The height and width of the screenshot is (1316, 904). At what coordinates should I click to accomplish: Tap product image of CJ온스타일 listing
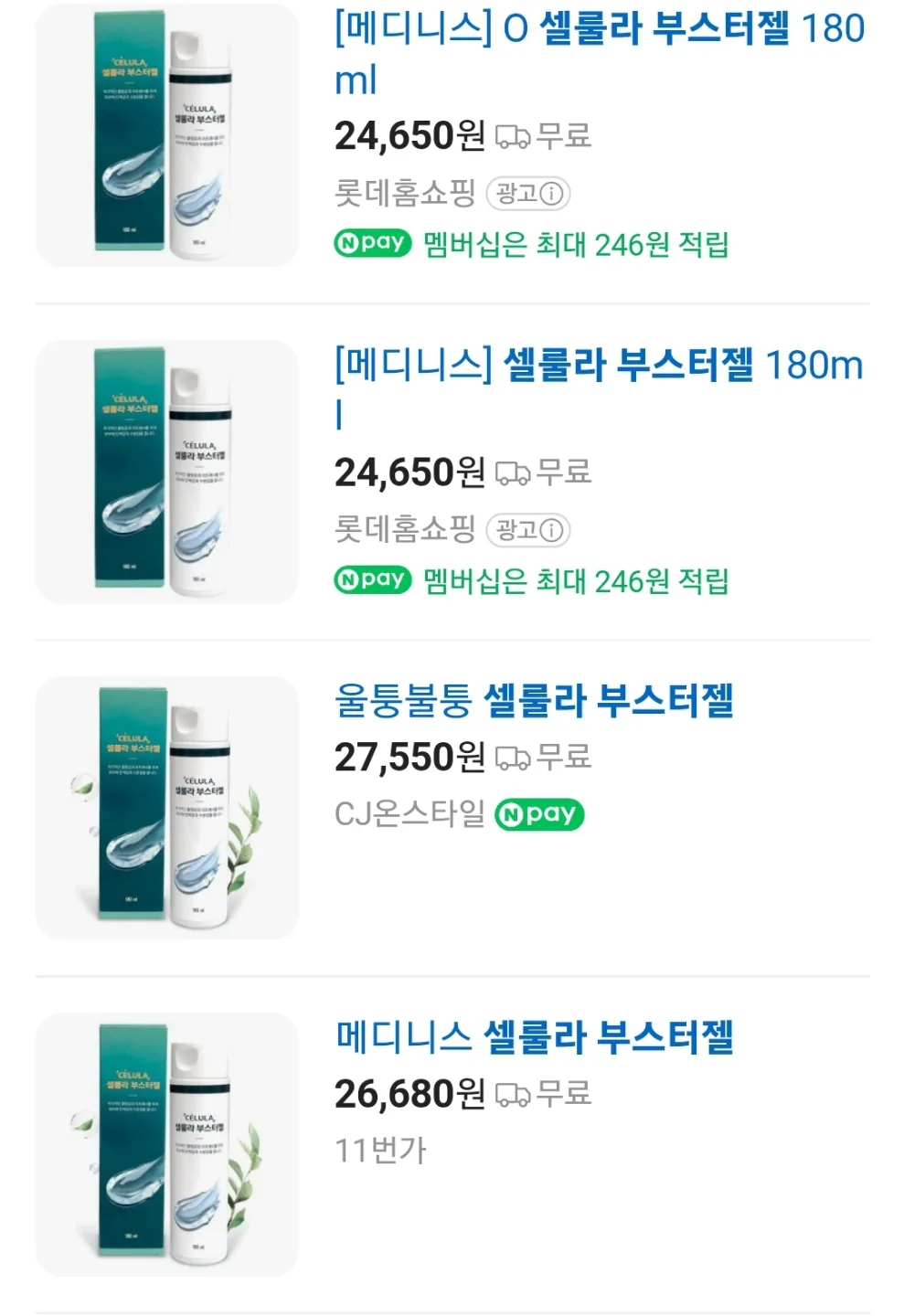[166, 808]
